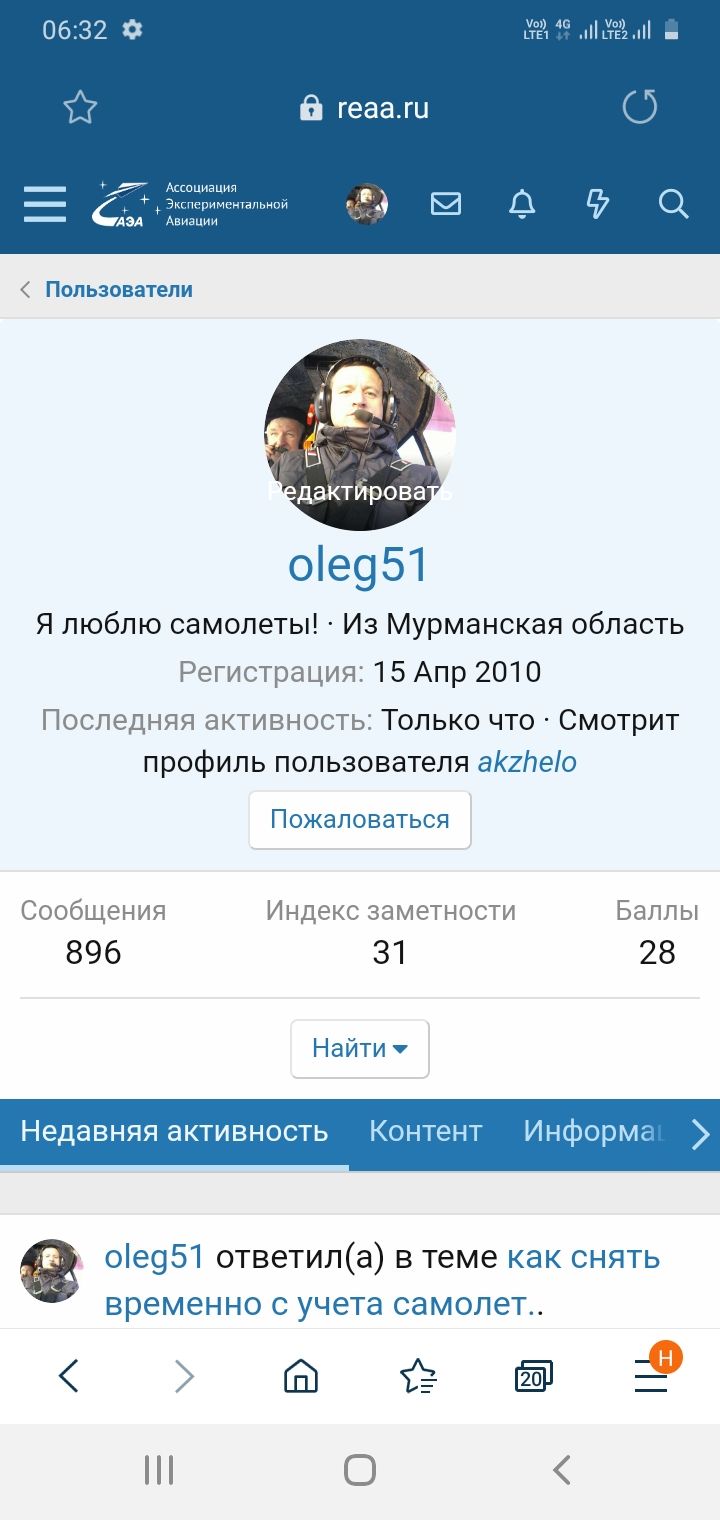Go back to Пользователи via breadcrumb chevron
The height and width of the screenshot is (1520, 720).
coord(25,289)
